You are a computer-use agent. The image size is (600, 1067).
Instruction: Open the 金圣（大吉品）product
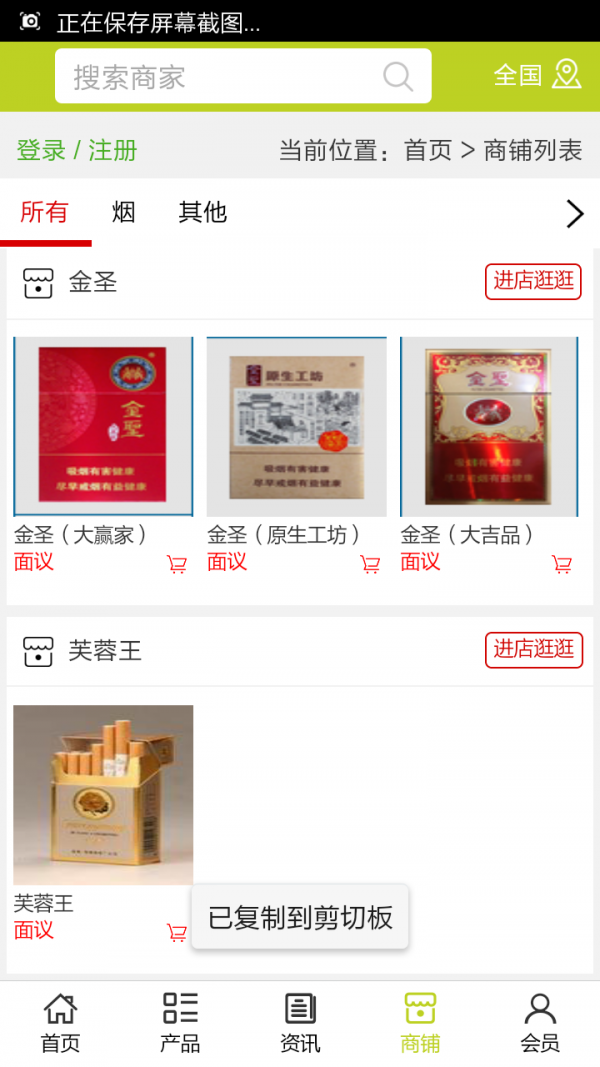coord(489,427)
